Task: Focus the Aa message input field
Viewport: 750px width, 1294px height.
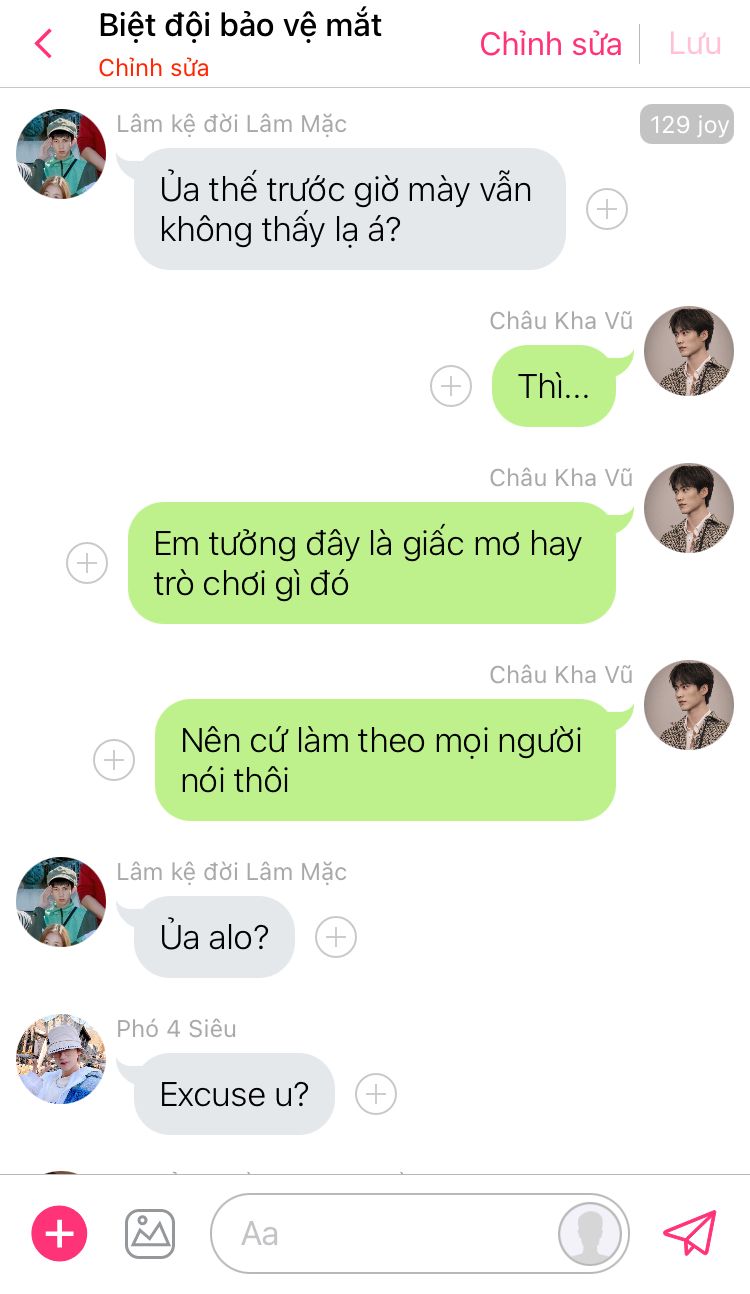Action: [380, 1234]
